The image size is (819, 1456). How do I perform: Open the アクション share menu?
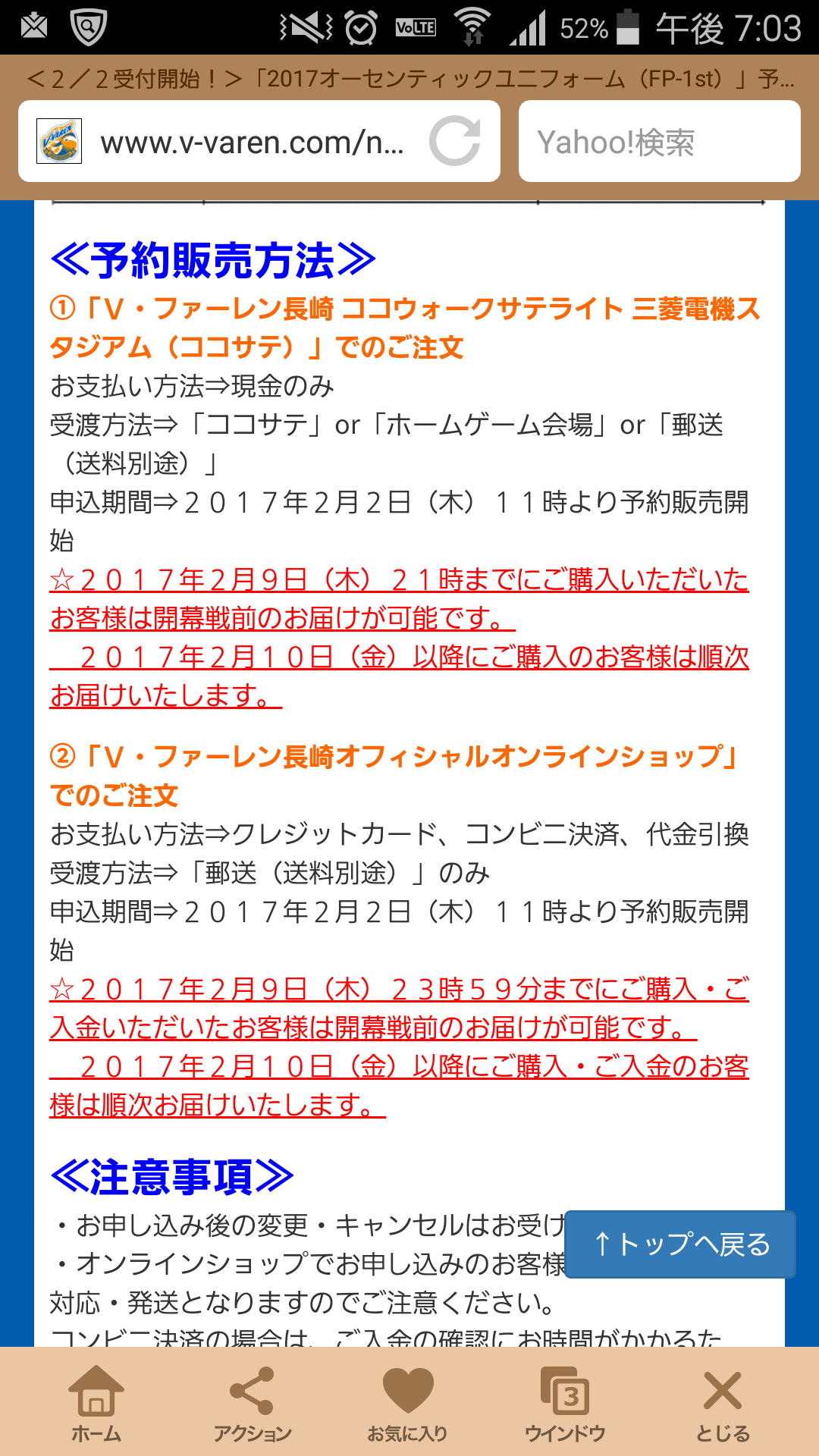[252, 1404]
